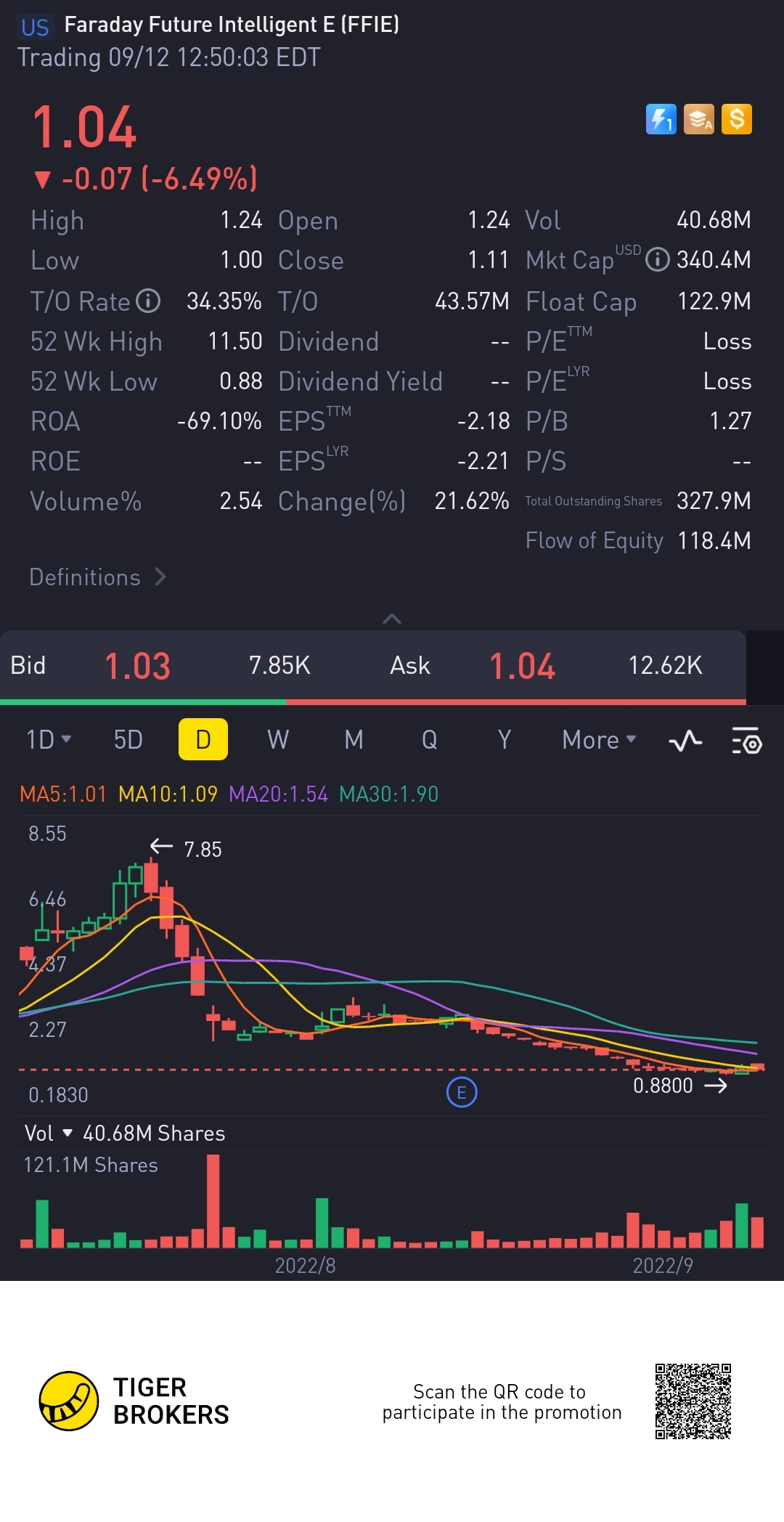Image resolution: width=784 pixels, height=1522 pixels.
Task: Show T/O Rate info tooltip
Action: [x=149, y=301]
